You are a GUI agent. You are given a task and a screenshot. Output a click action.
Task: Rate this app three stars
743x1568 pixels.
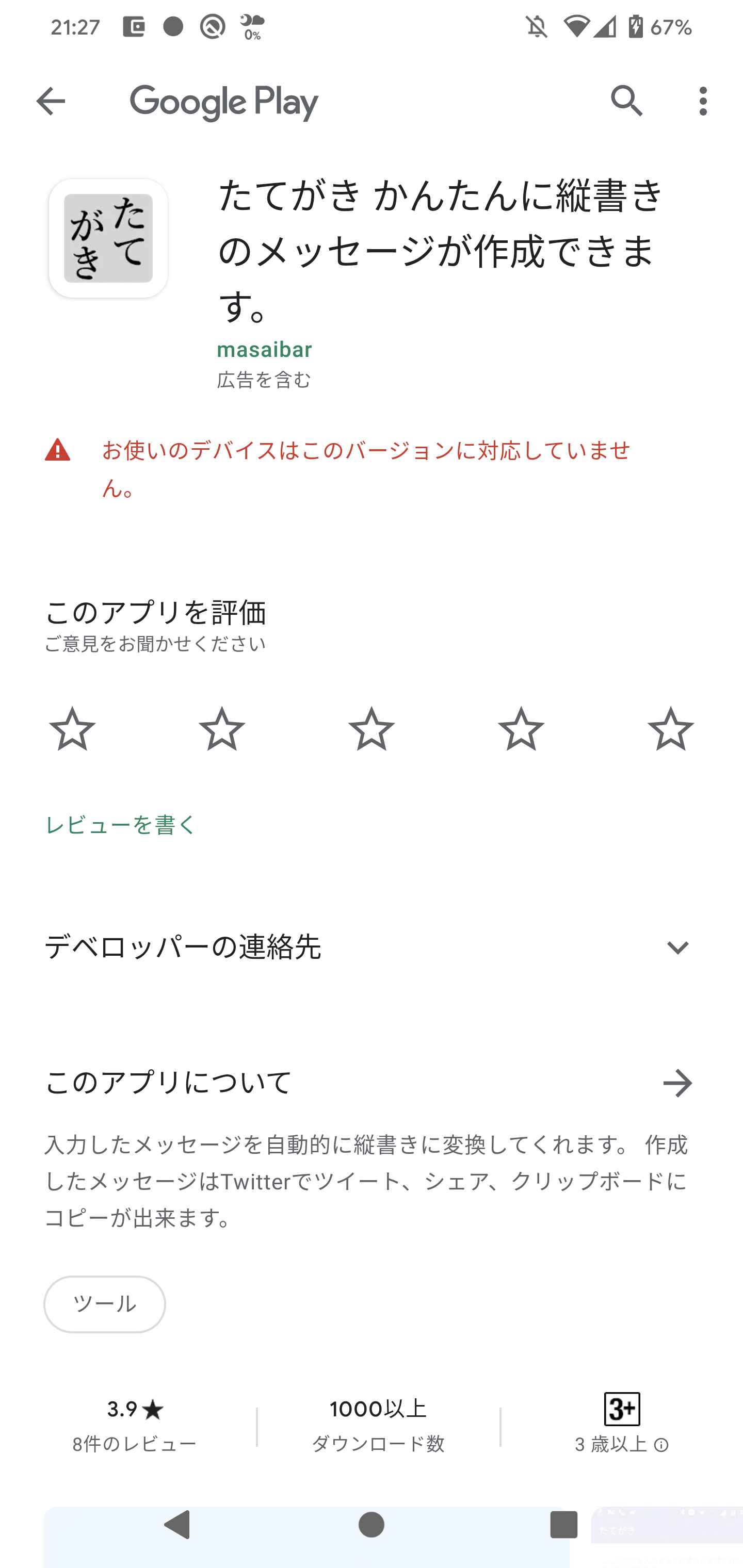point(372,729)
